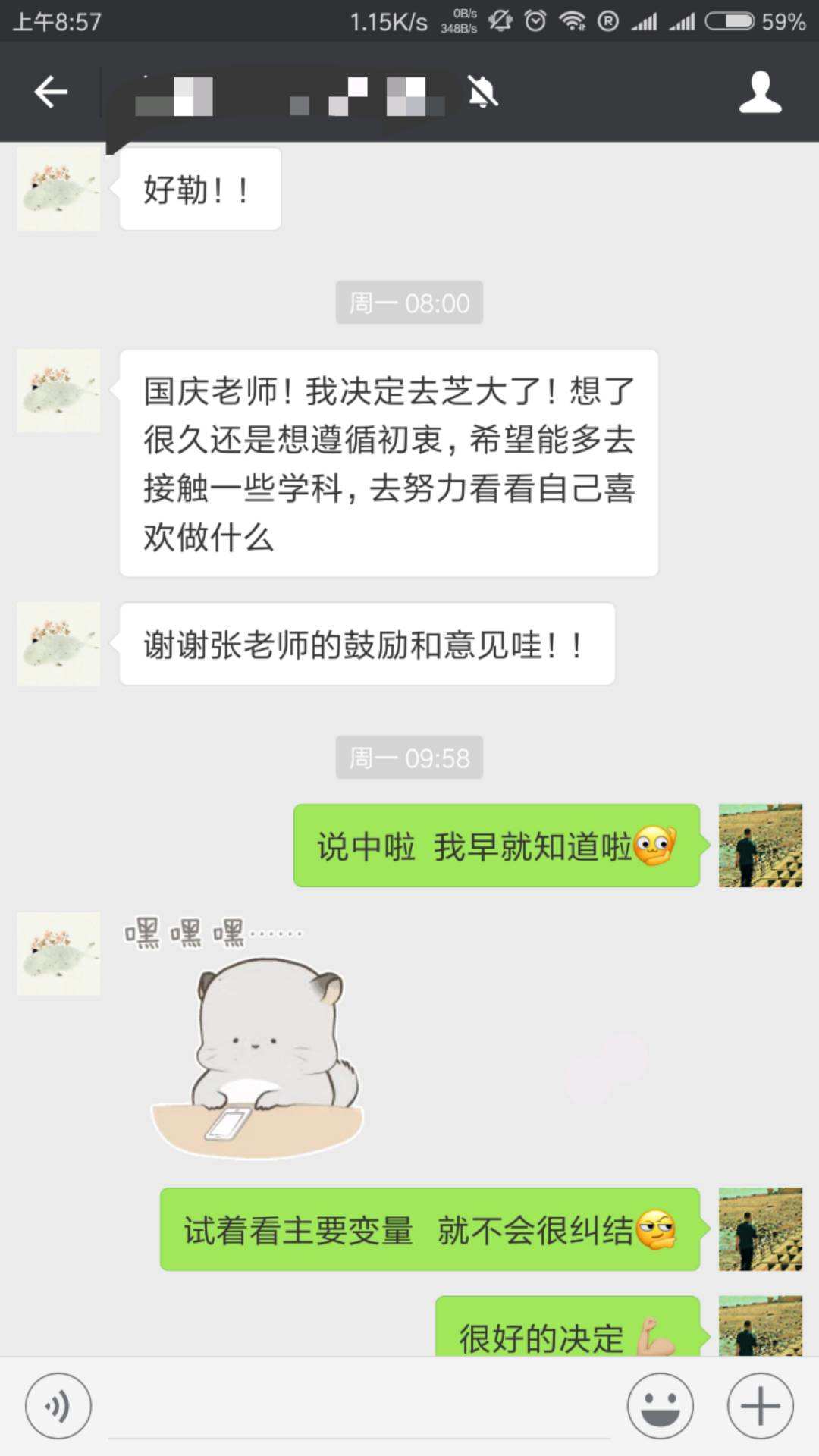Switch to voice message input

coord(58,1406)
